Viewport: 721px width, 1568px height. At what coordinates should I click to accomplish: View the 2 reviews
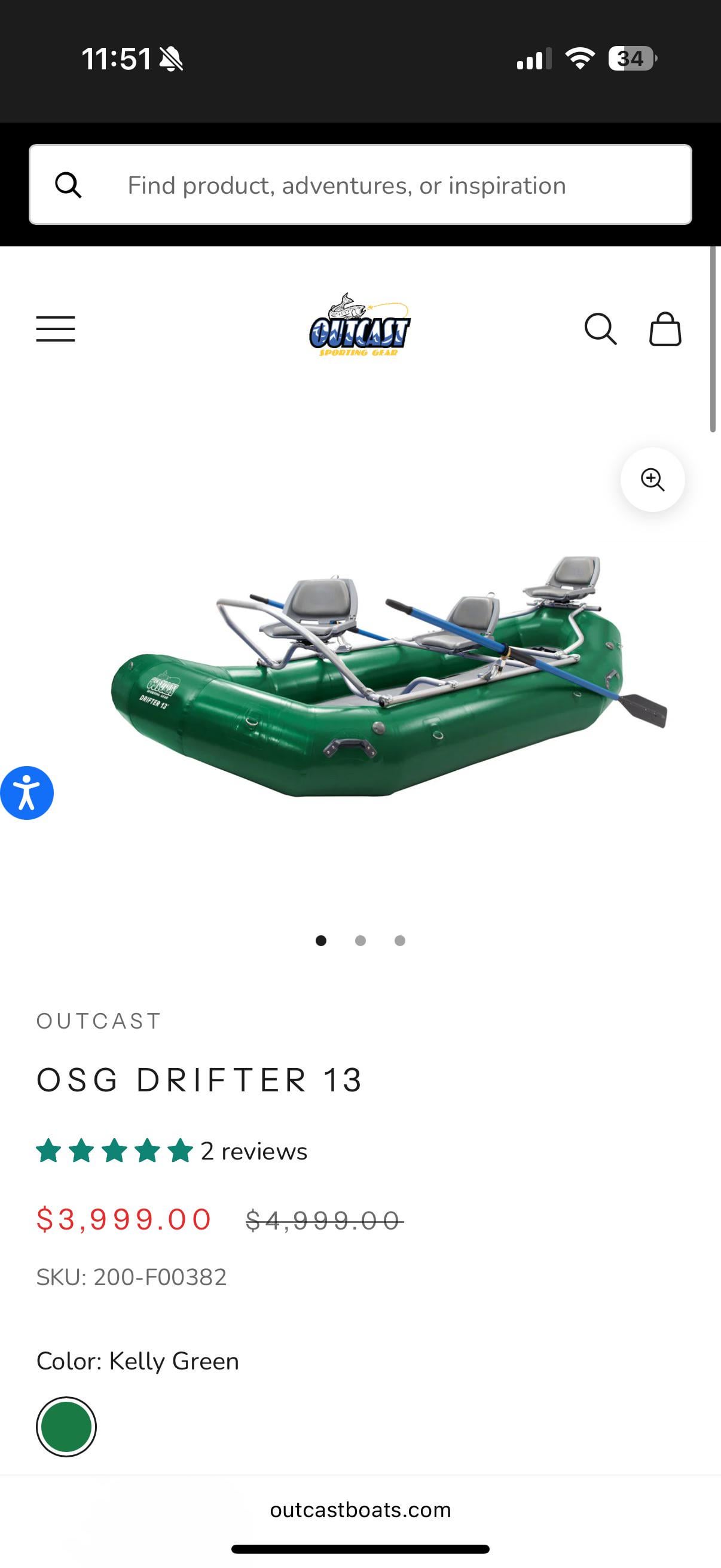pyautogui.click(x=253, y=1151)
